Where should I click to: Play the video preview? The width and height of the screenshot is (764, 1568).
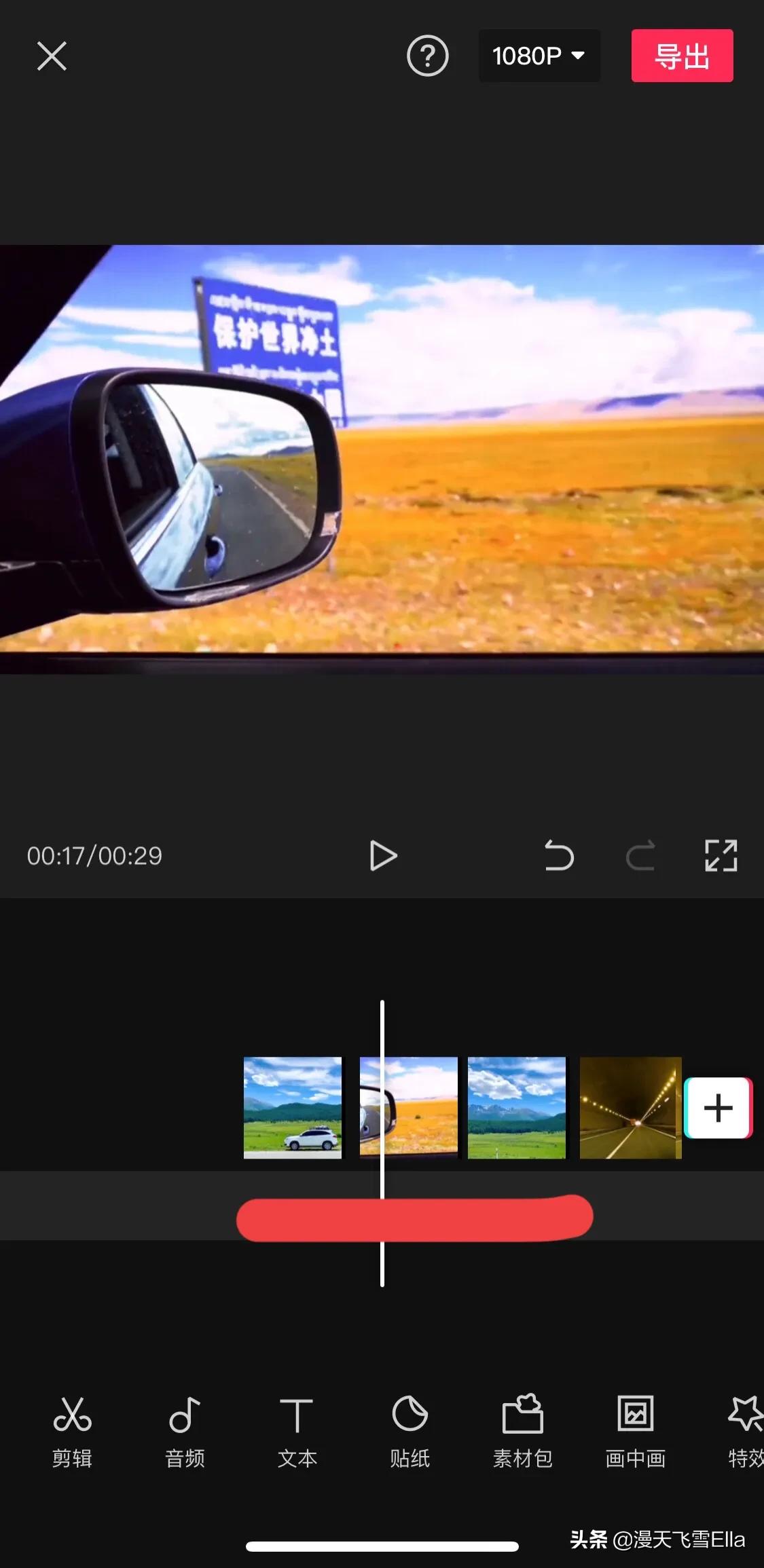(383, 855)
